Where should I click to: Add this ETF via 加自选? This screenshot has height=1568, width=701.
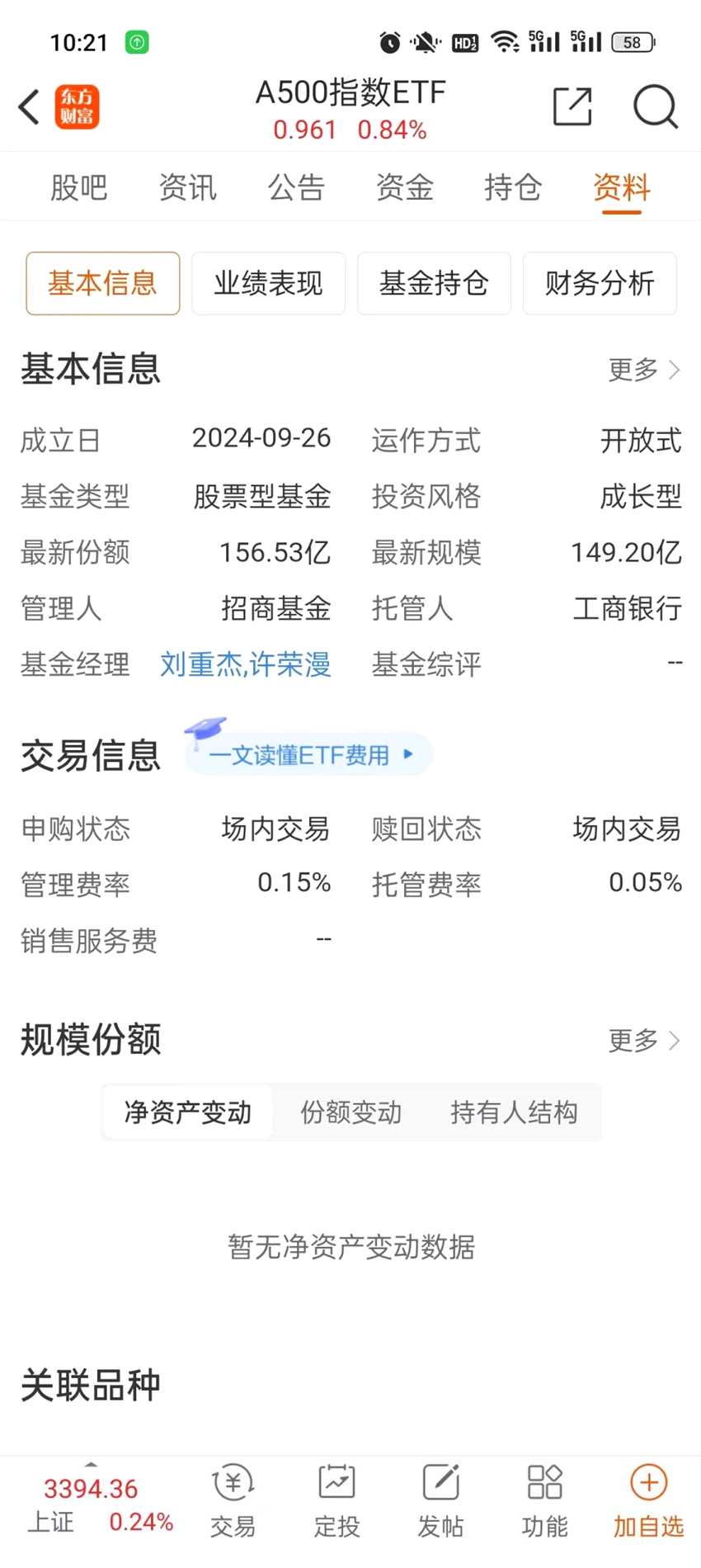[x=648, y=1502]
